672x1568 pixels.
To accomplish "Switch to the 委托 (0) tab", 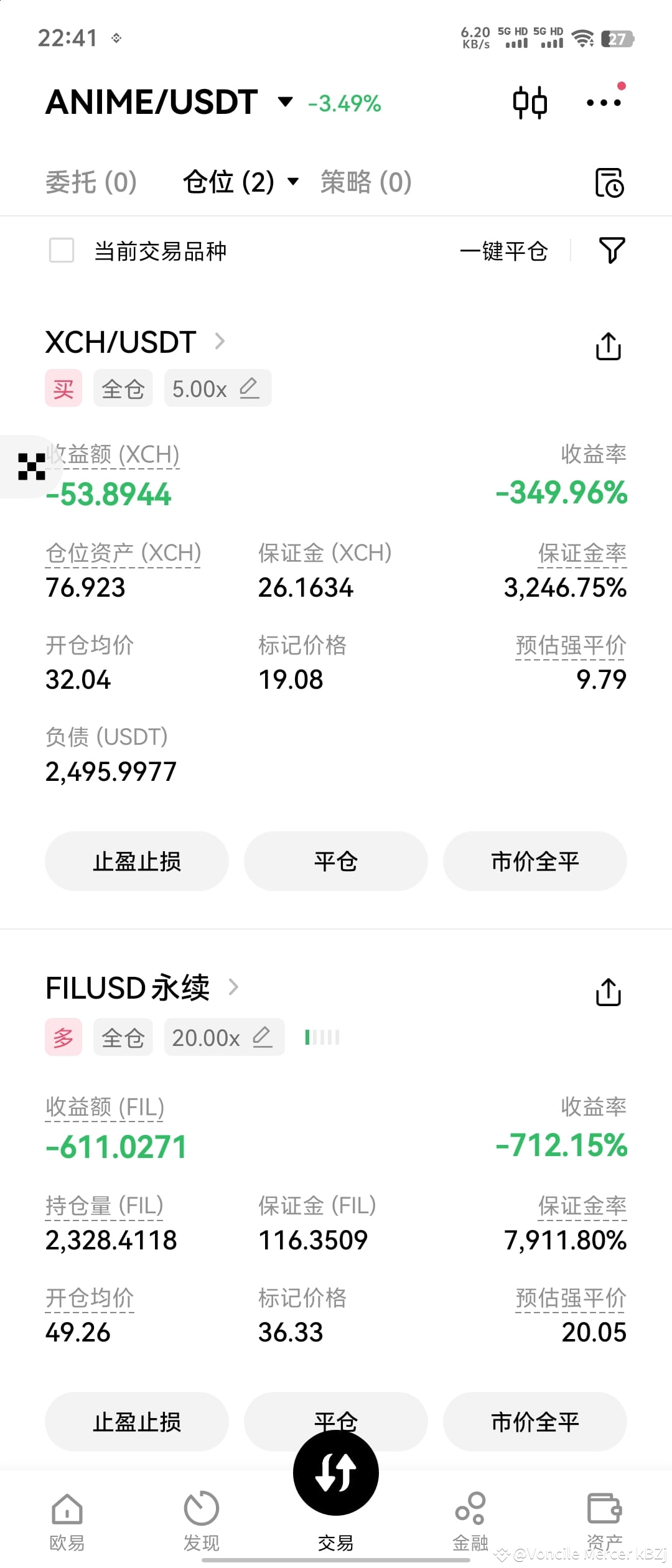I will pos(91,182).
